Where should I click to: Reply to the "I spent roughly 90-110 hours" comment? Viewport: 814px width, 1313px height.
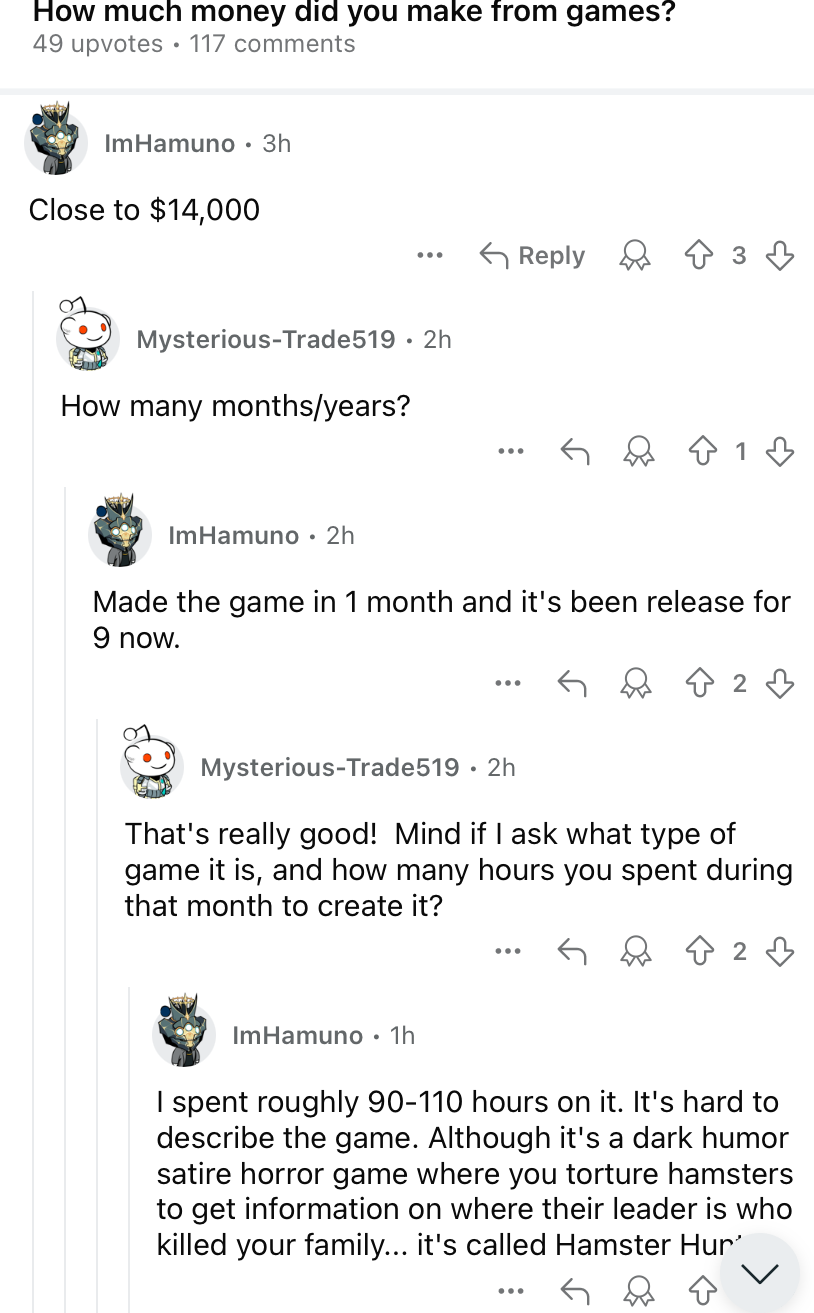[573, 1292]
